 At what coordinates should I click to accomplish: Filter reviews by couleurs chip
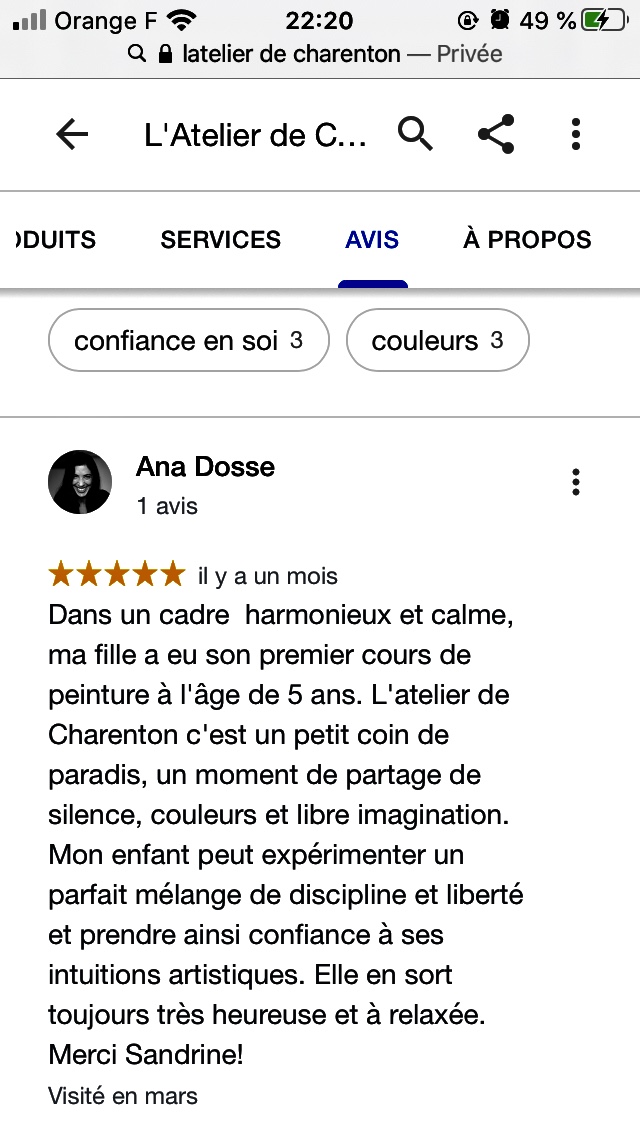438,341
